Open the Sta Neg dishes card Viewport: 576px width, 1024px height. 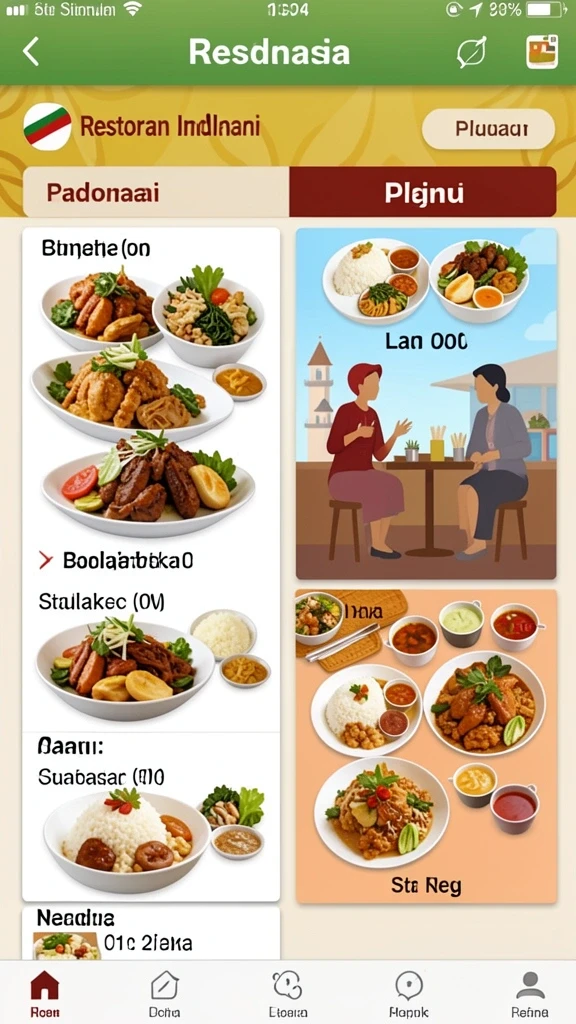426,746
